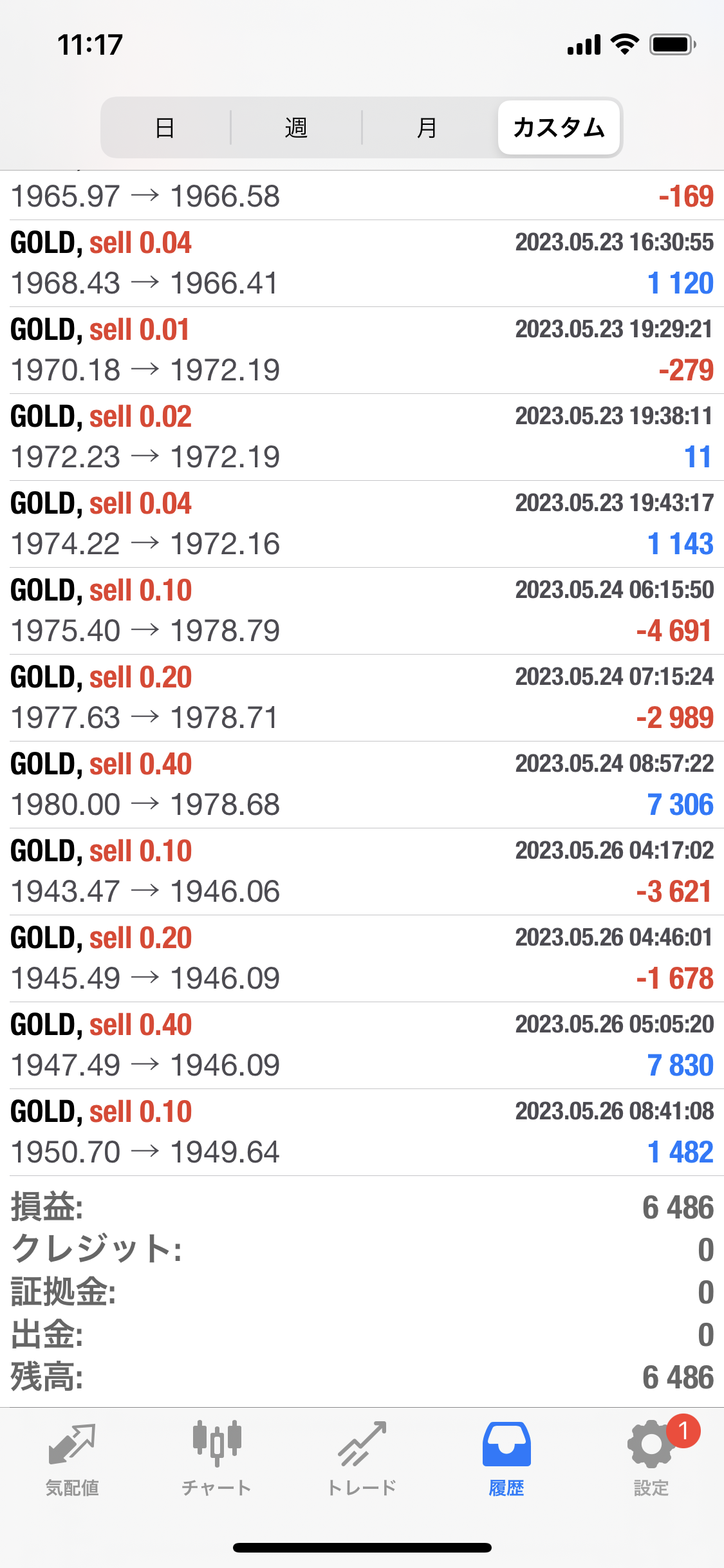Select the 週 (week) period tab
Screen dimensions: 724x1568
[296, 127]
